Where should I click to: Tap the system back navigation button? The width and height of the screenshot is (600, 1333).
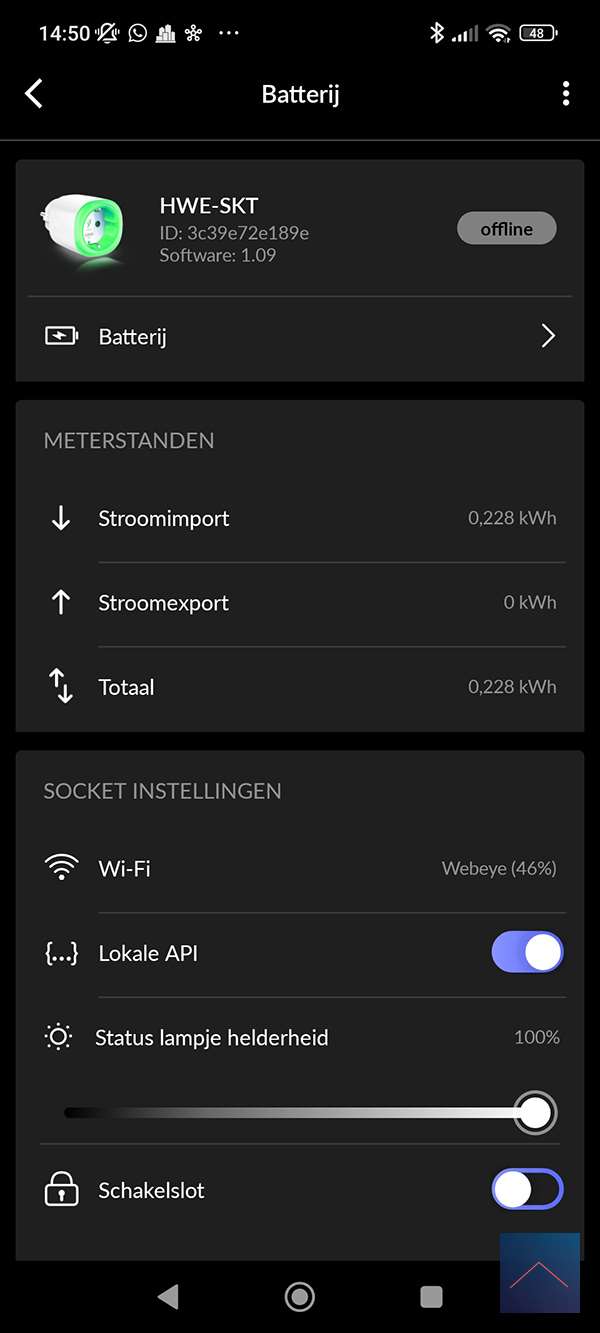pos(168,1297)
